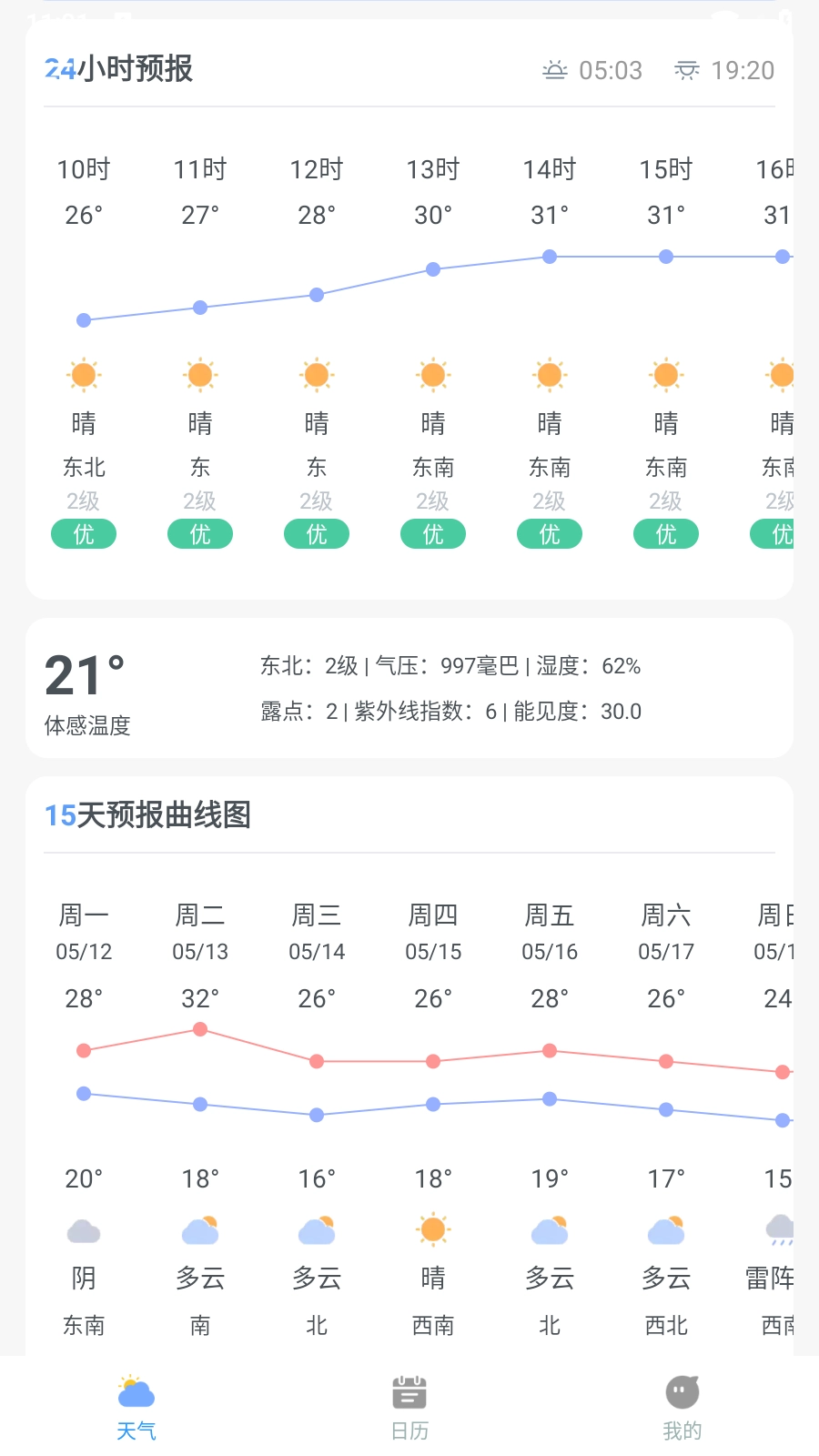Click the 15天预报曲线图 heading
This screenshot has height=1456, width=819.
click(x=150, y=816)
